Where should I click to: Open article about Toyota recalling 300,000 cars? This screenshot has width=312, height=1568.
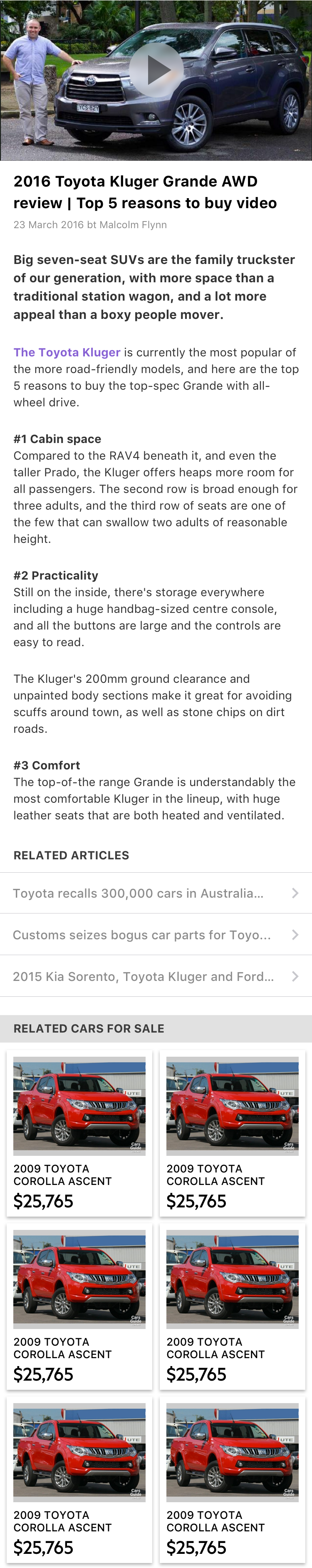click(x=156, y=893)
